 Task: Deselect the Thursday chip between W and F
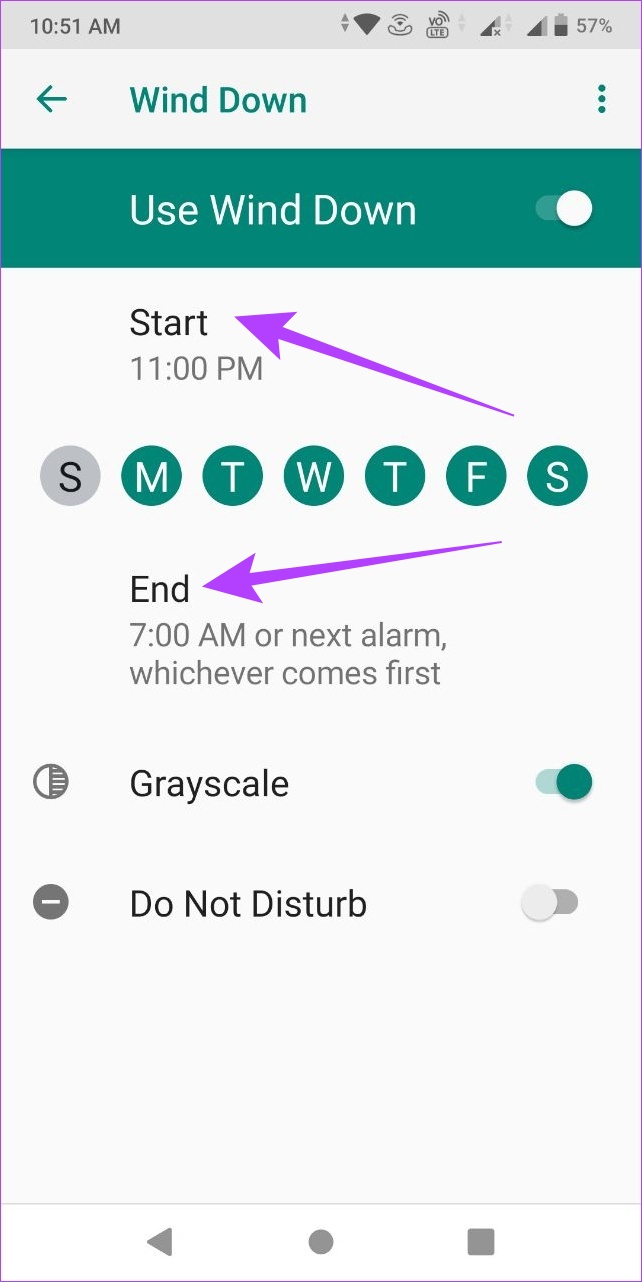point(395,476)
